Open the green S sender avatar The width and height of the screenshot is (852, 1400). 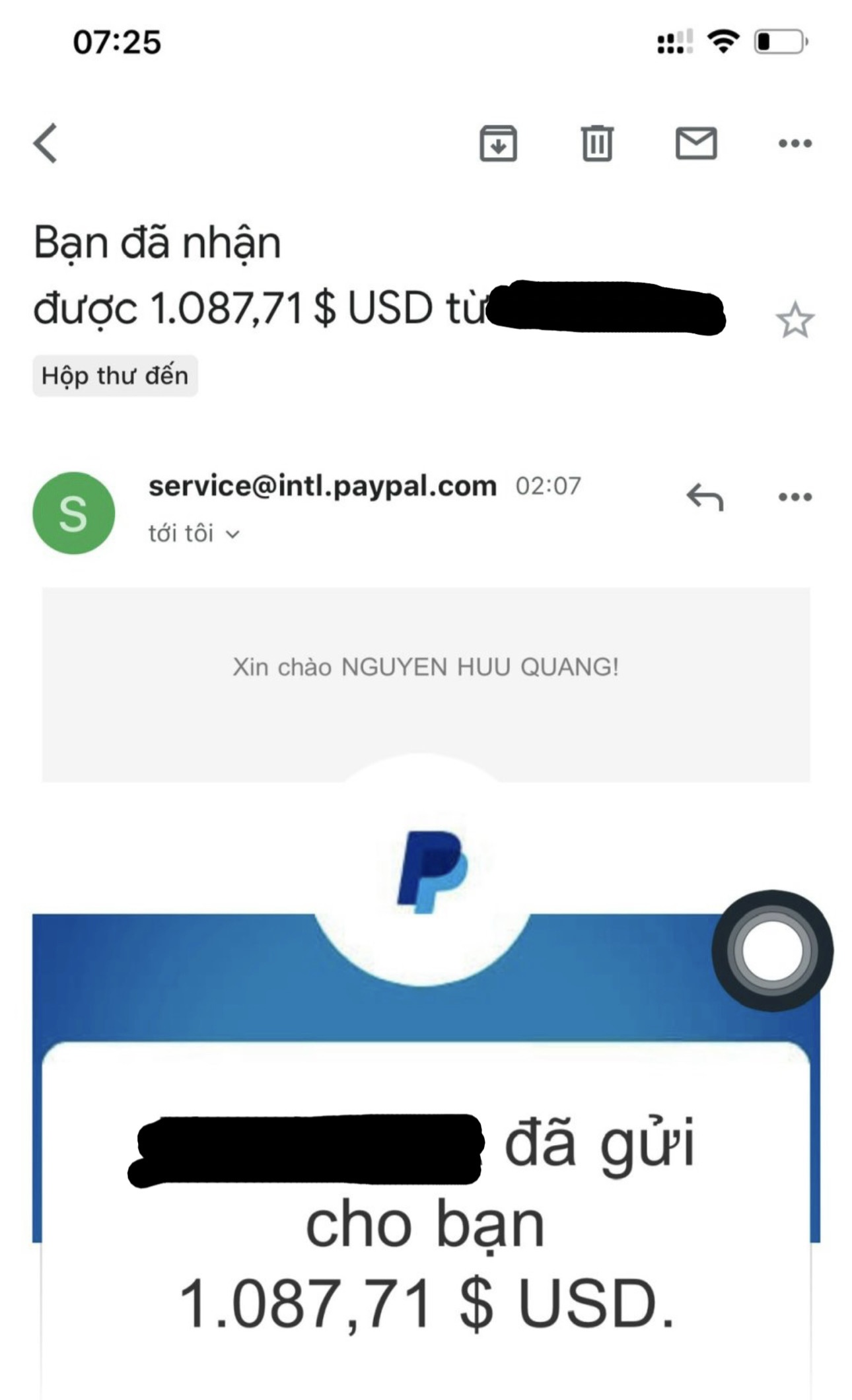tap(73, 512)
